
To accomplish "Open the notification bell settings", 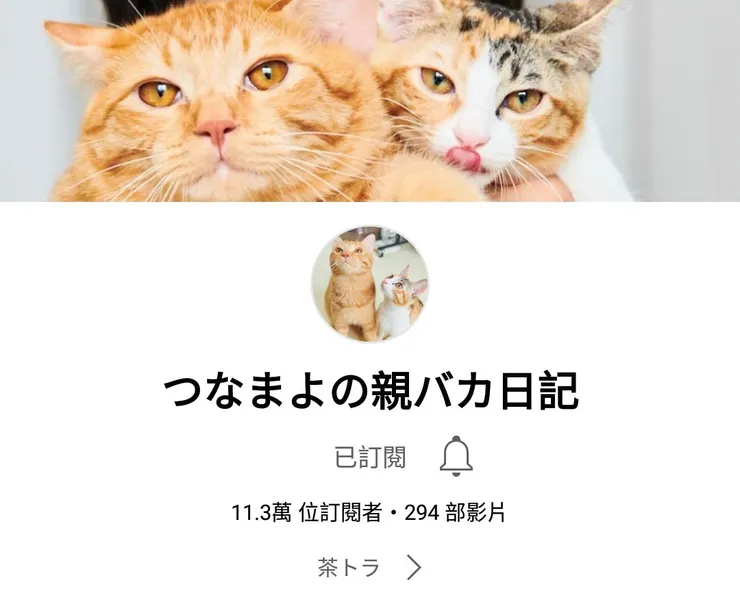I will (x=456, y=456).
